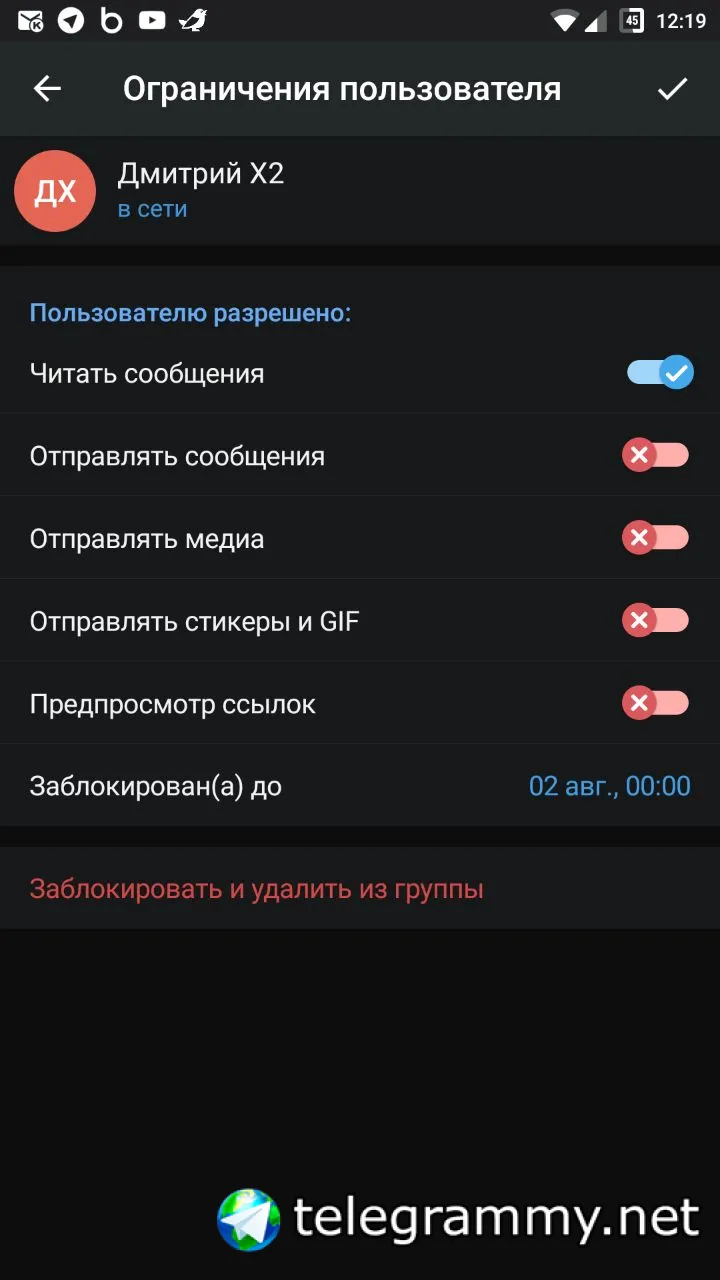Tap Заблокировать и удалить из группы
720x1280 pixels.
[257, 889]
